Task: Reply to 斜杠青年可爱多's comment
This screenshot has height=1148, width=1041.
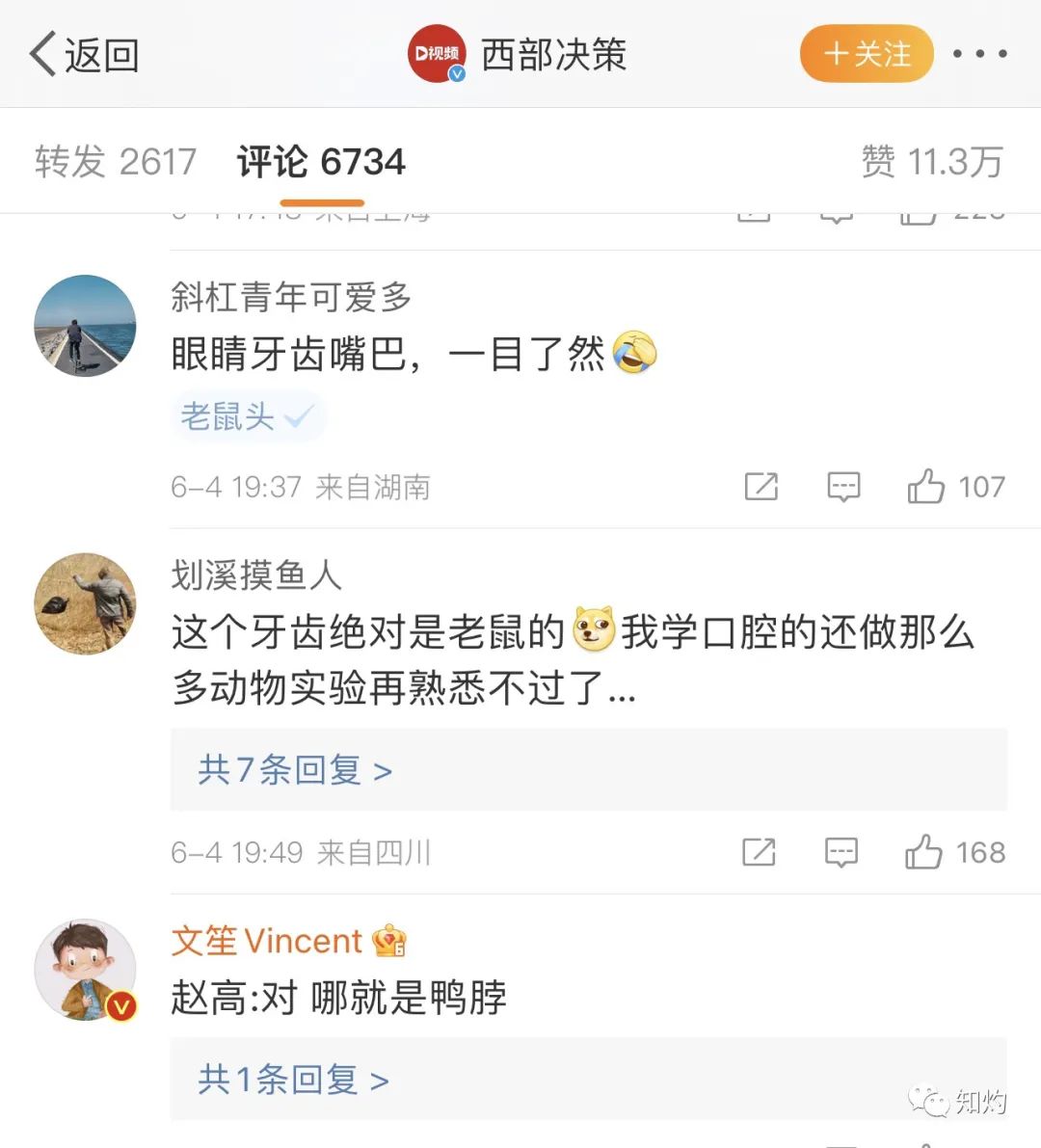Action: pos(843,487)
